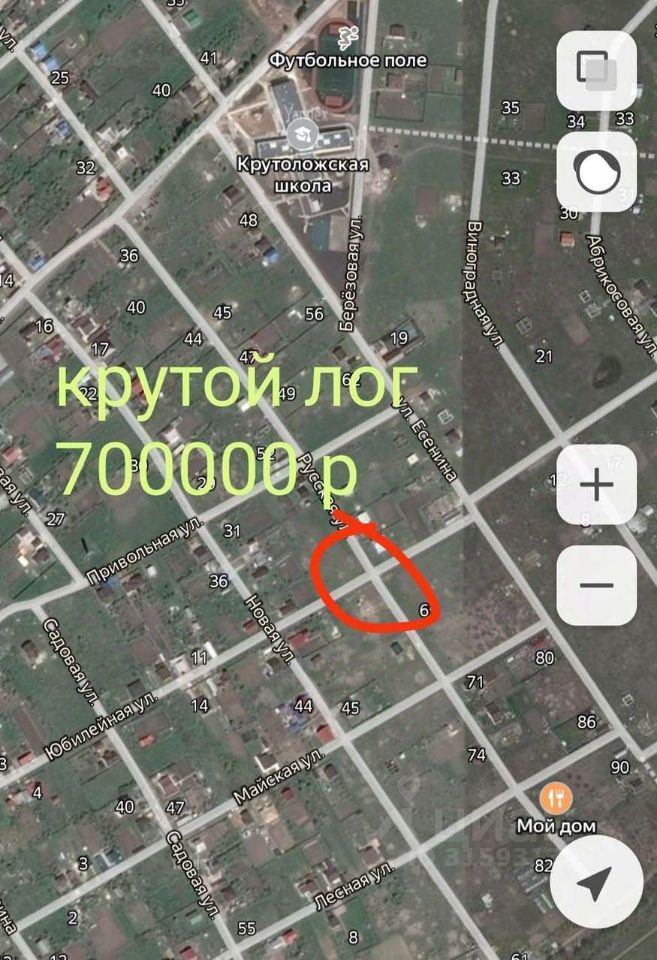Screen dimensions: 657x960
Task: Open the Мой дом restaurant marker
Action: (x=555, y=799)
